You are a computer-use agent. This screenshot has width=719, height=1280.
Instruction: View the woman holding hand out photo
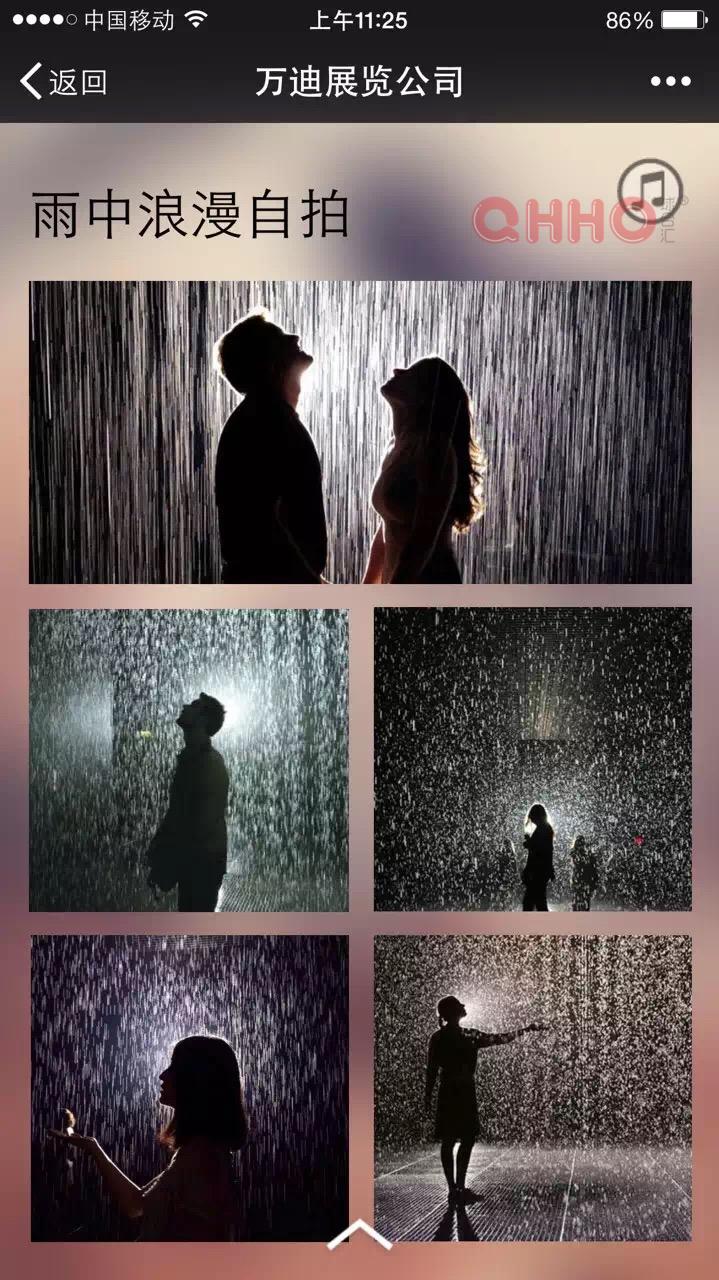click(189, 1088)
